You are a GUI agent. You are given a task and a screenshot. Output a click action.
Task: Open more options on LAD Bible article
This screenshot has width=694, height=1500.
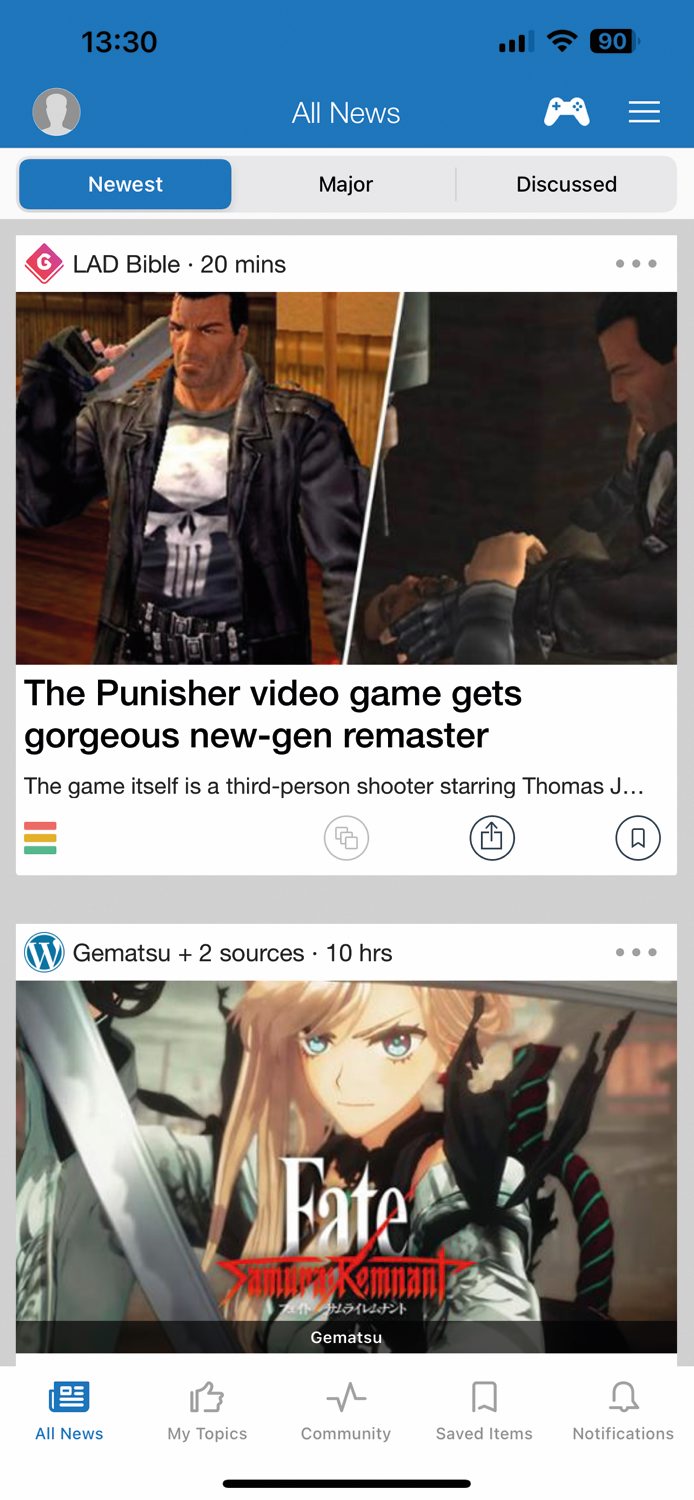pyautogui.click(x=636, y=264)
